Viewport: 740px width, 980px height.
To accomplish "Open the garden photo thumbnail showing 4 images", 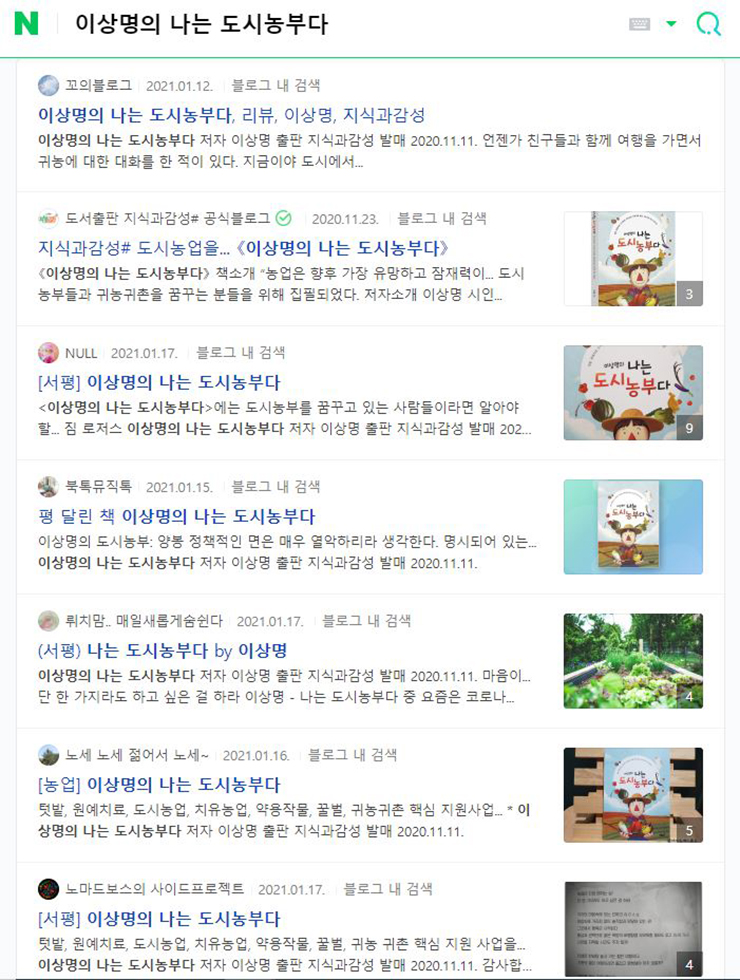I will coord(633,660).
